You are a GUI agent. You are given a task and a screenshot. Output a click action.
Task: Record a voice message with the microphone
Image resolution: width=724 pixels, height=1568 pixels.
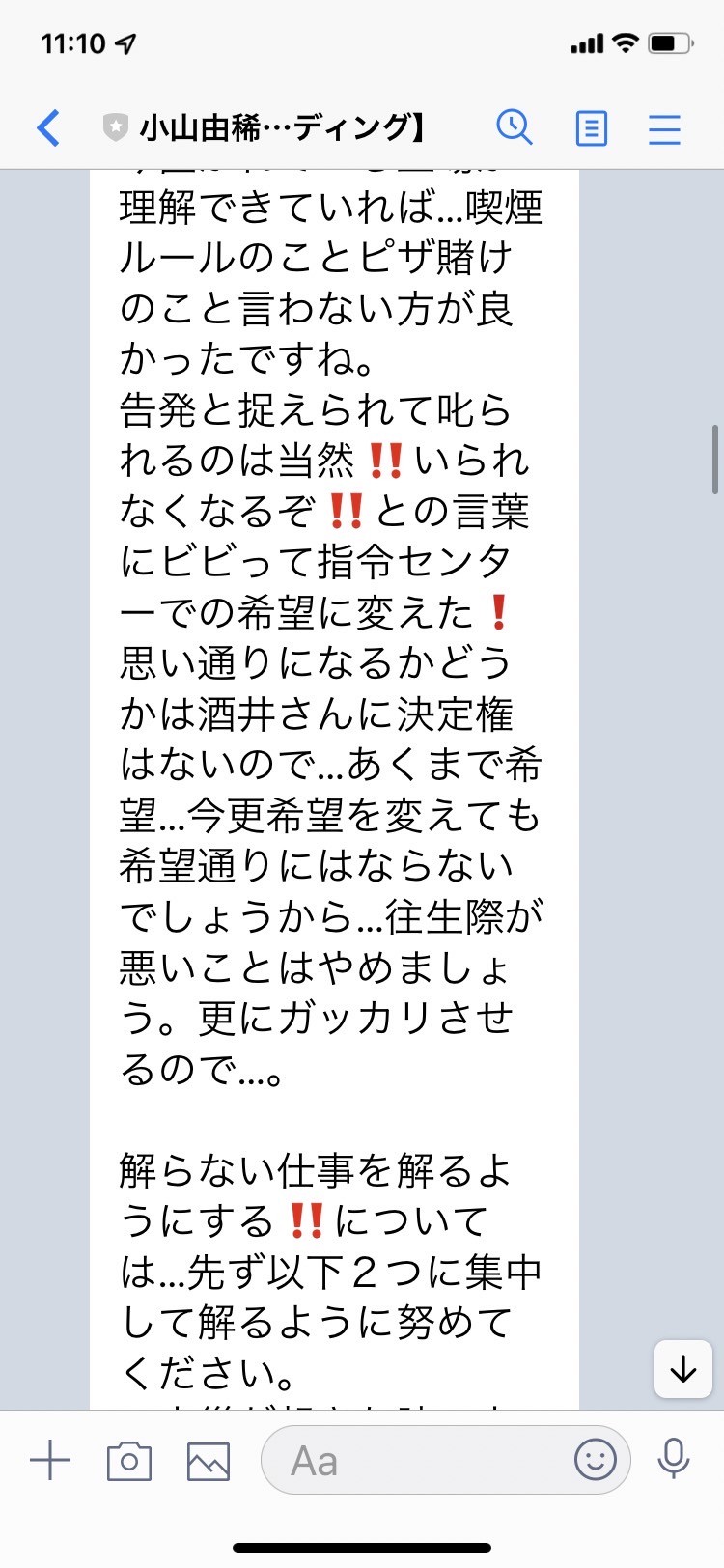tap(674, 1460)
